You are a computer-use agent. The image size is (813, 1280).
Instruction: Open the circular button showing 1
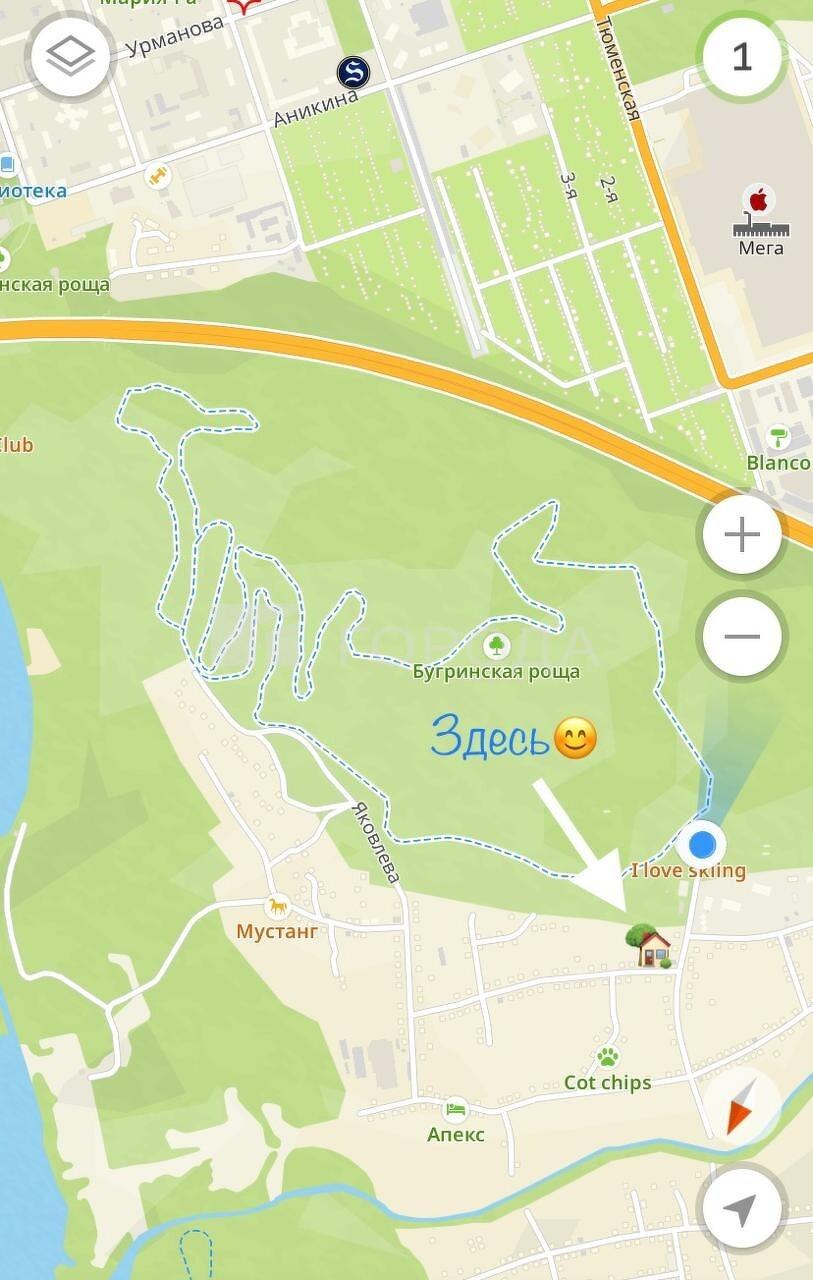[x=741, y=58]
